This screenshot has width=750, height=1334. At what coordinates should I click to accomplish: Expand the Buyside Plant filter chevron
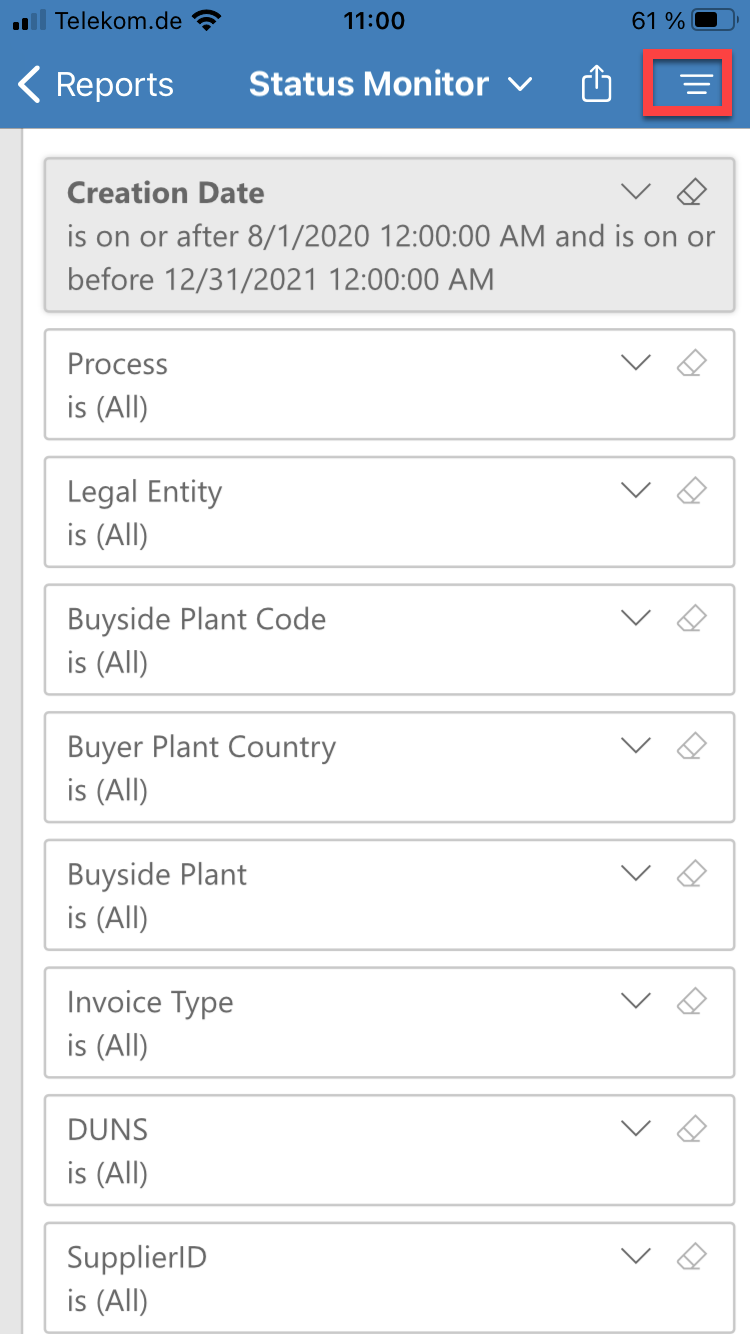point(636,873)
